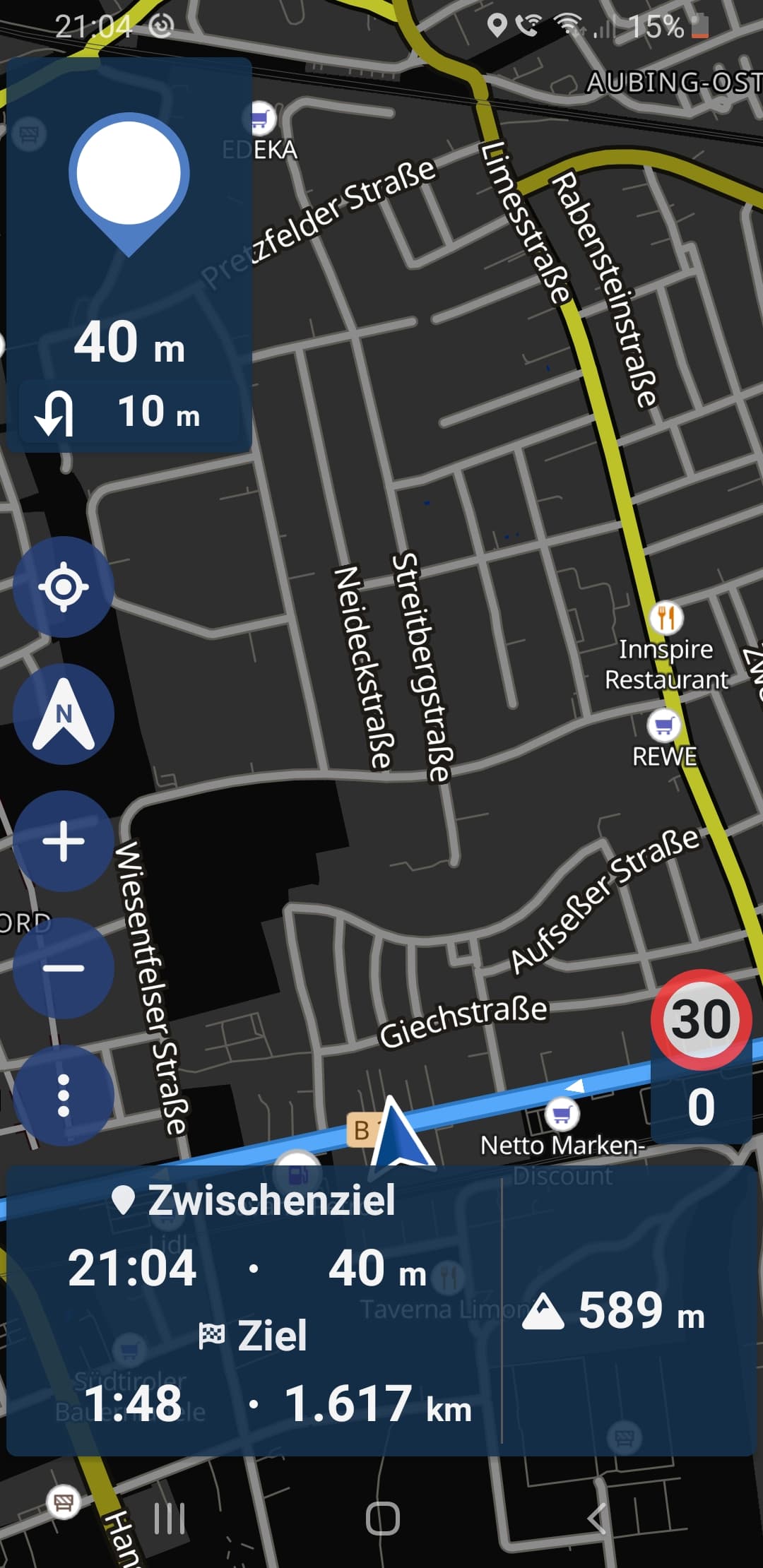Open the three-dot more options menu
Screen dimensions: 763x1568
coord(64,1095)
